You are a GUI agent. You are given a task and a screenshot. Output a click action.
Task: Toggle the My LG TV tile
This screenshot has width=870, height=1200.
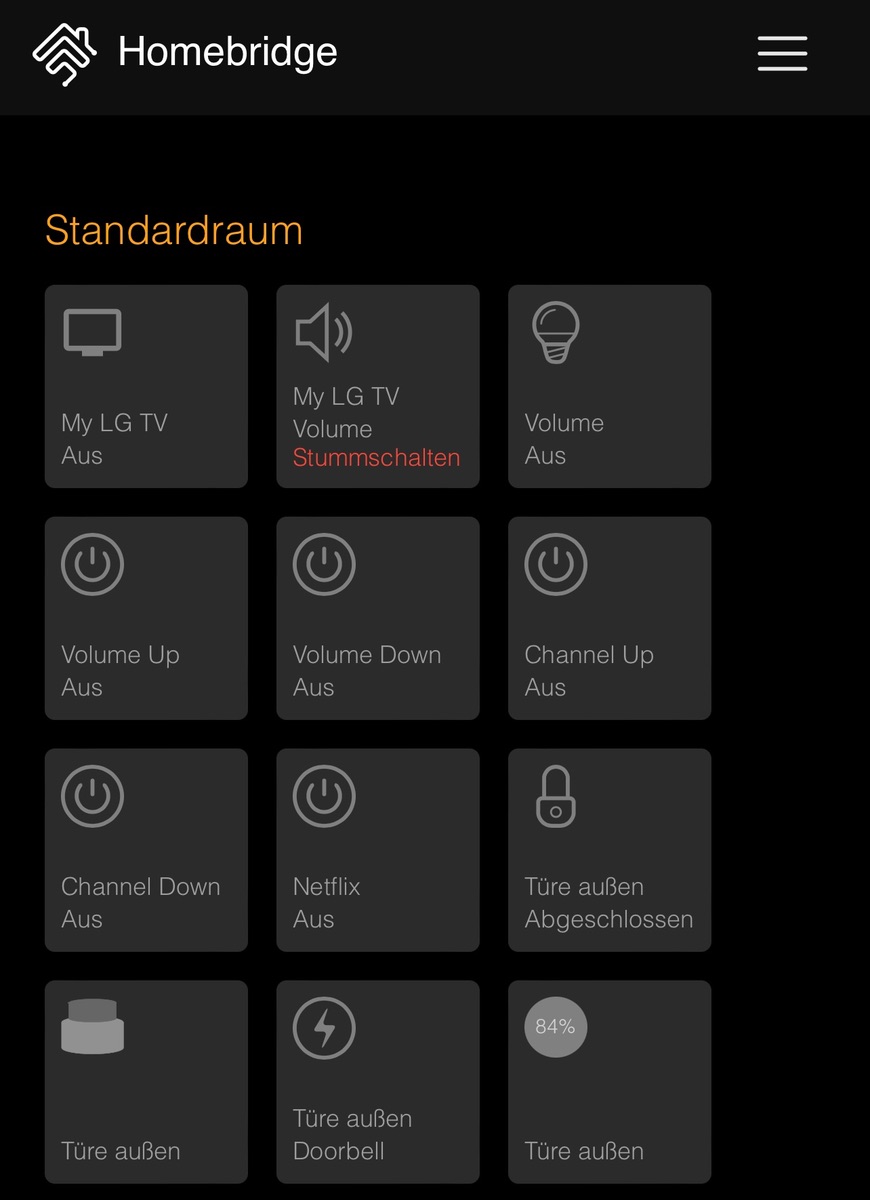tap(146, 387)
